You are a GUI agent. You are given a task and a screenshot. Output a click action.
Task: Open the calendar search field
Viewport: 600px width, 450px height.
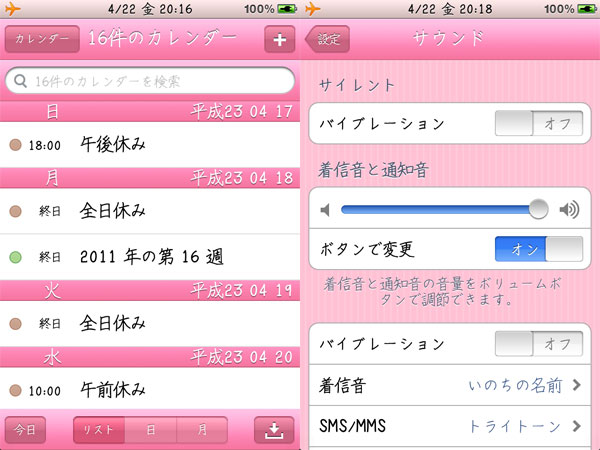[150, 80]
